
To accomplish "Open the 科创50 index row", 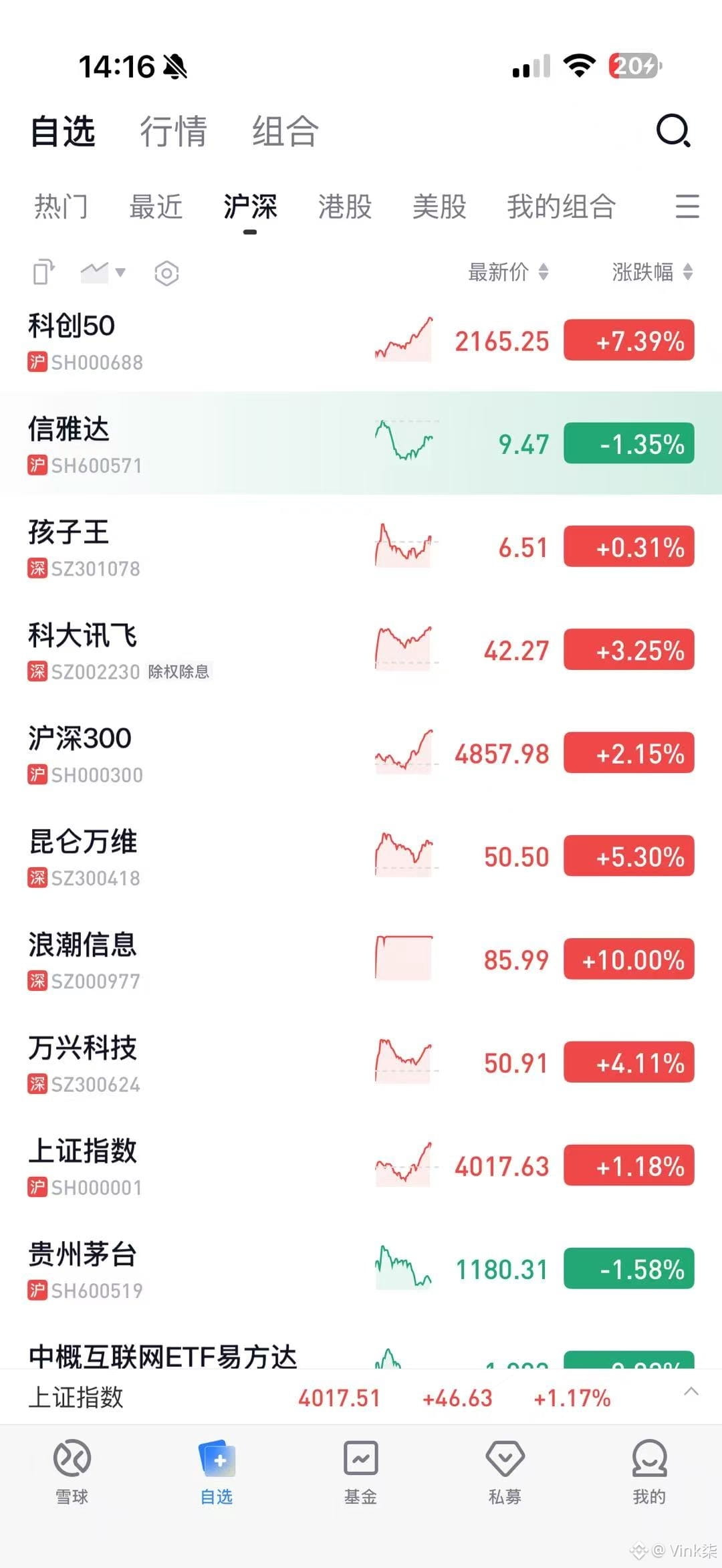I will [x=361, y=341].
